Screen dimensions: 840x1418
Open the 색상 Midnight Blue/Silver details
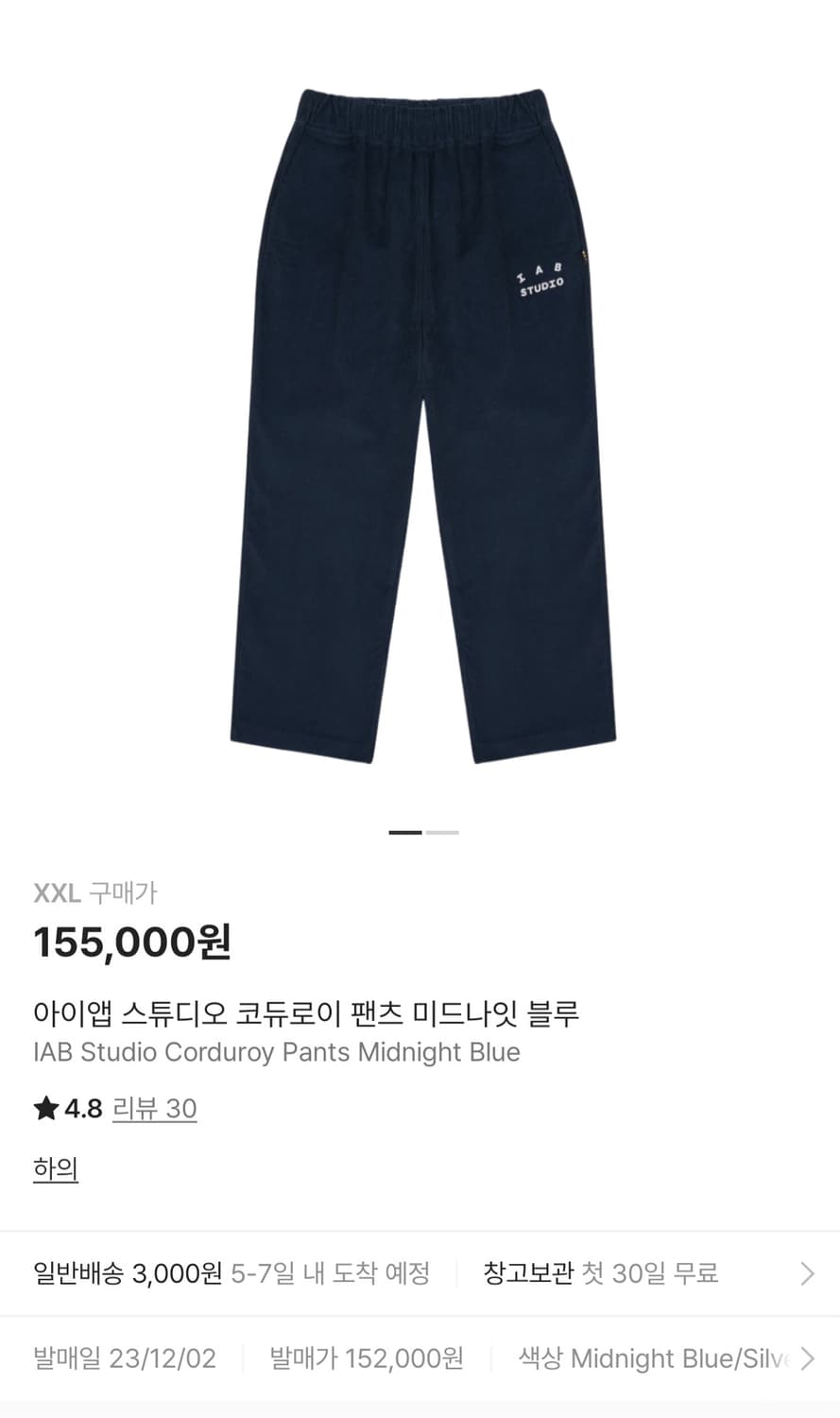[652, 1358]
